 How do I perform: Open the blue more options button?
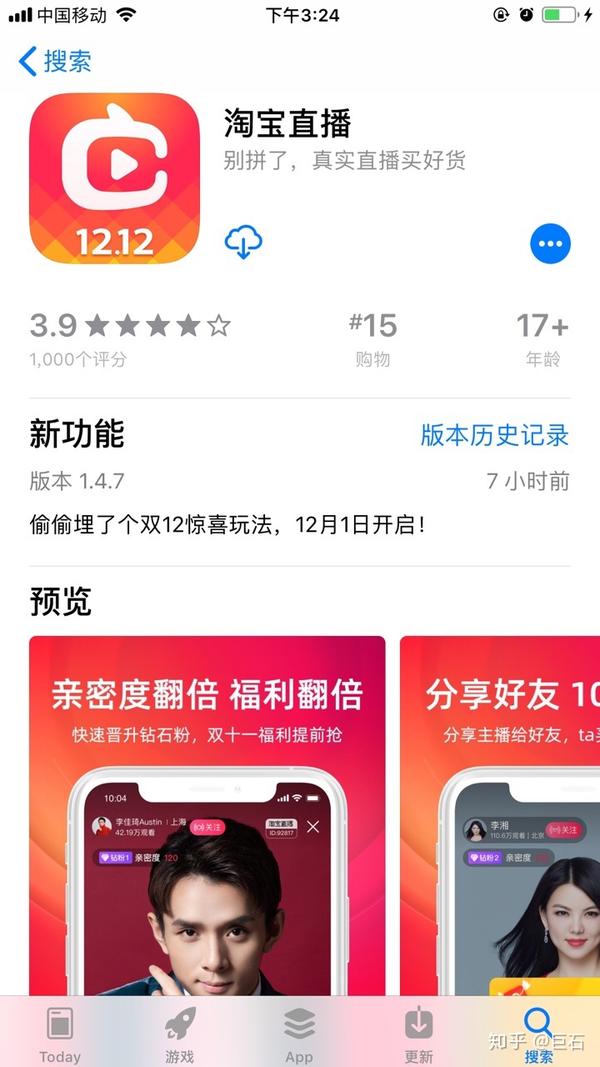click(x=550, y=244)
